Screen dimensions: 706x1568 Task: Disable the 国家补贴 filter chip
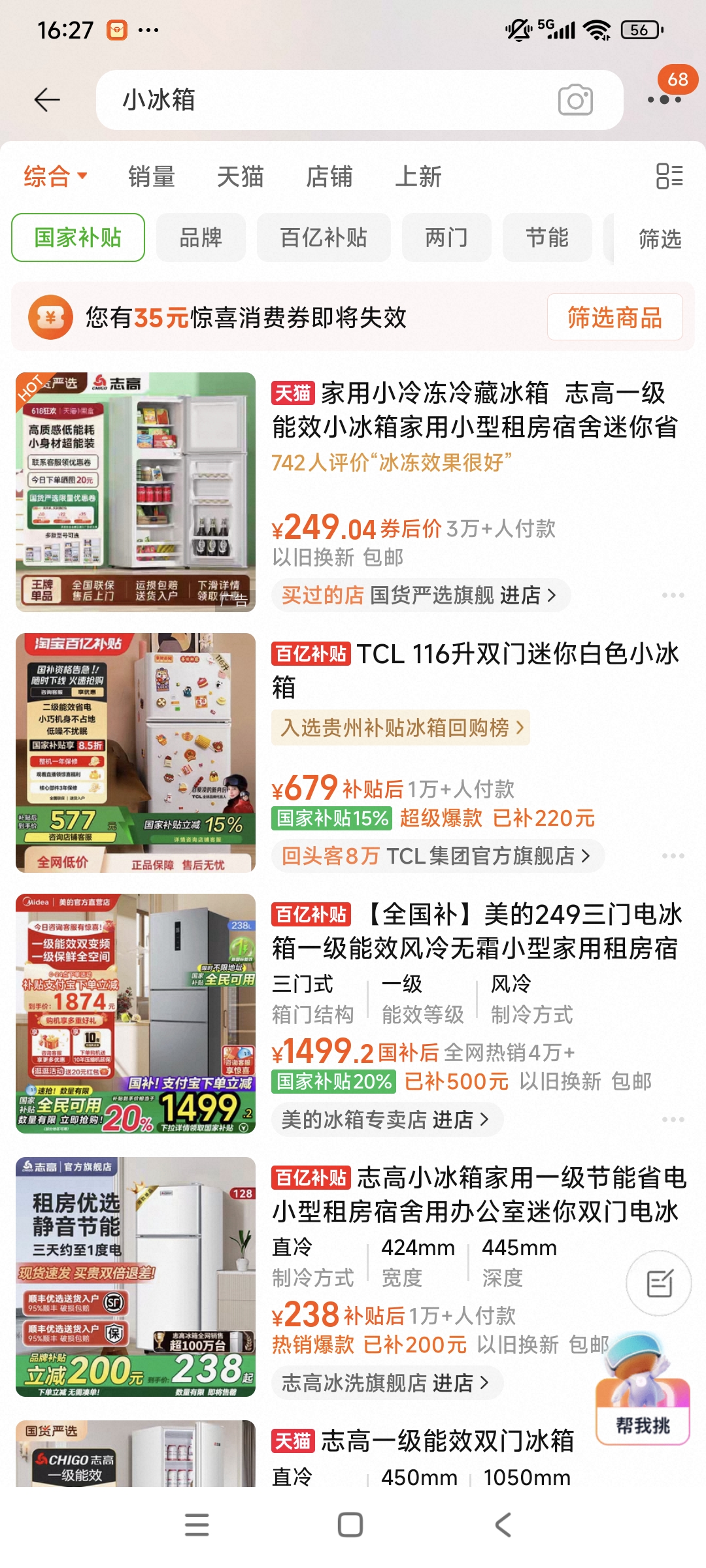[x=78, y=238]
